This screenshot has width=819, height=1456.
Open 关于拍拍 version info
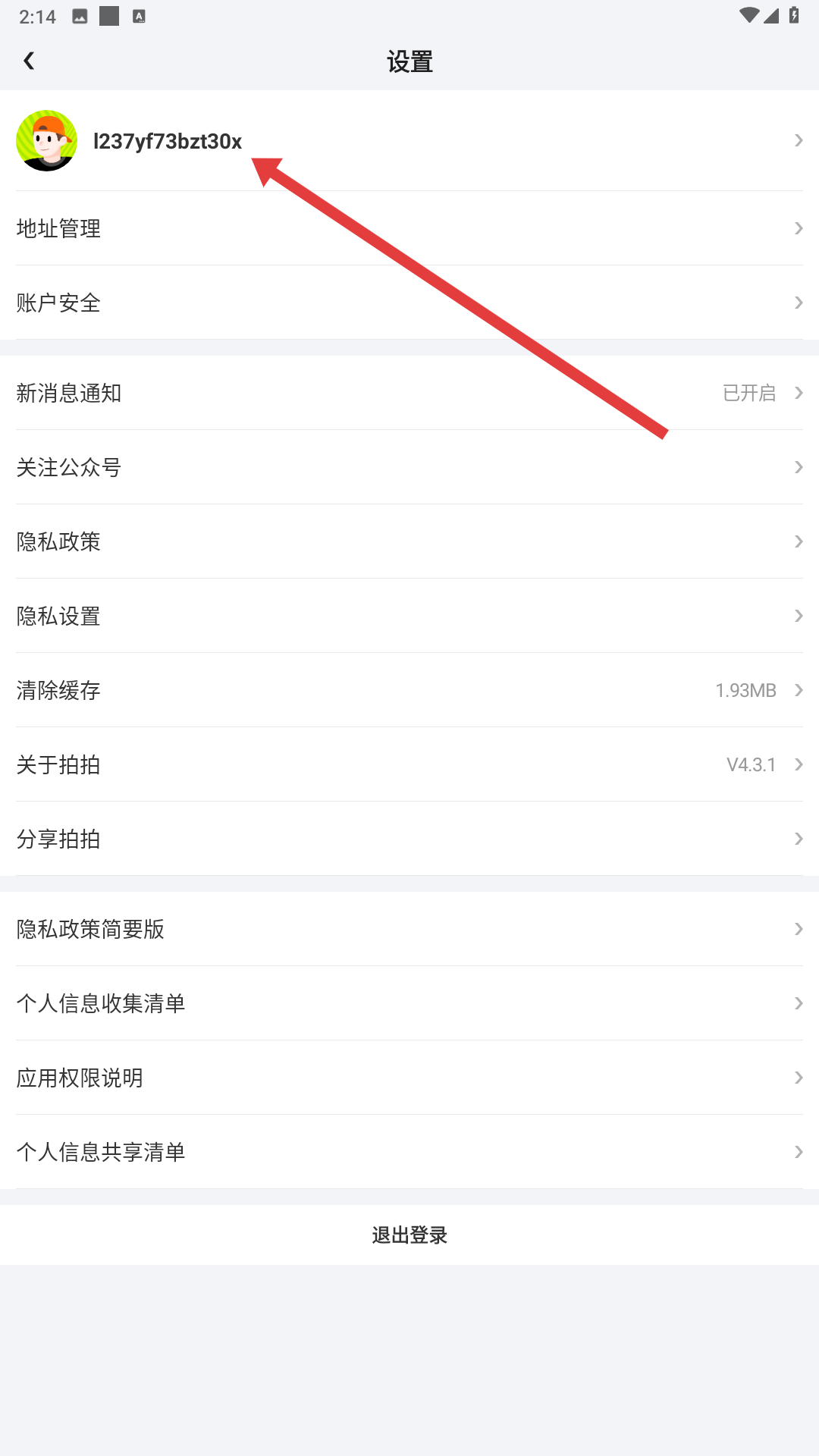point(409,764)
